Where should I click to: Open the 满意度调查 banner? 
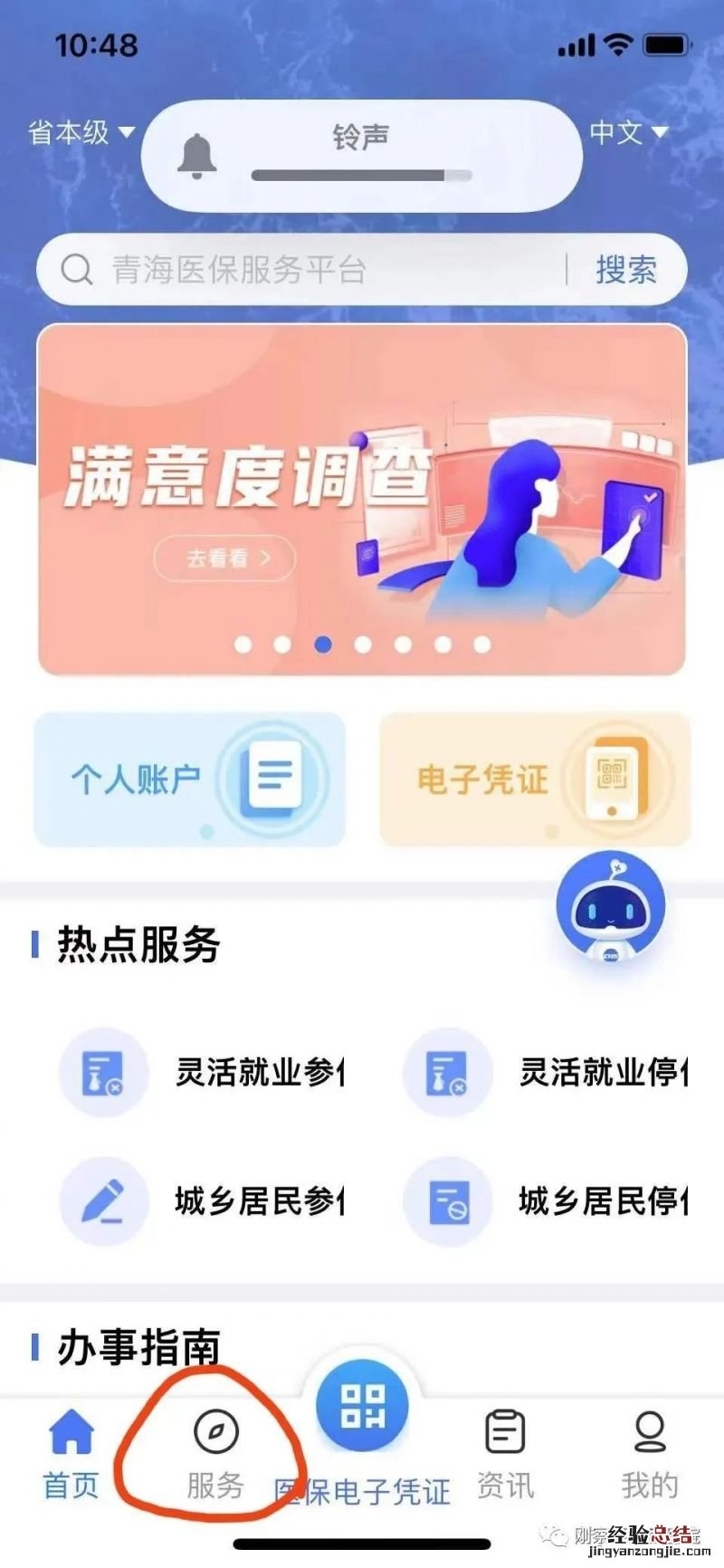[x=362, y=499]
